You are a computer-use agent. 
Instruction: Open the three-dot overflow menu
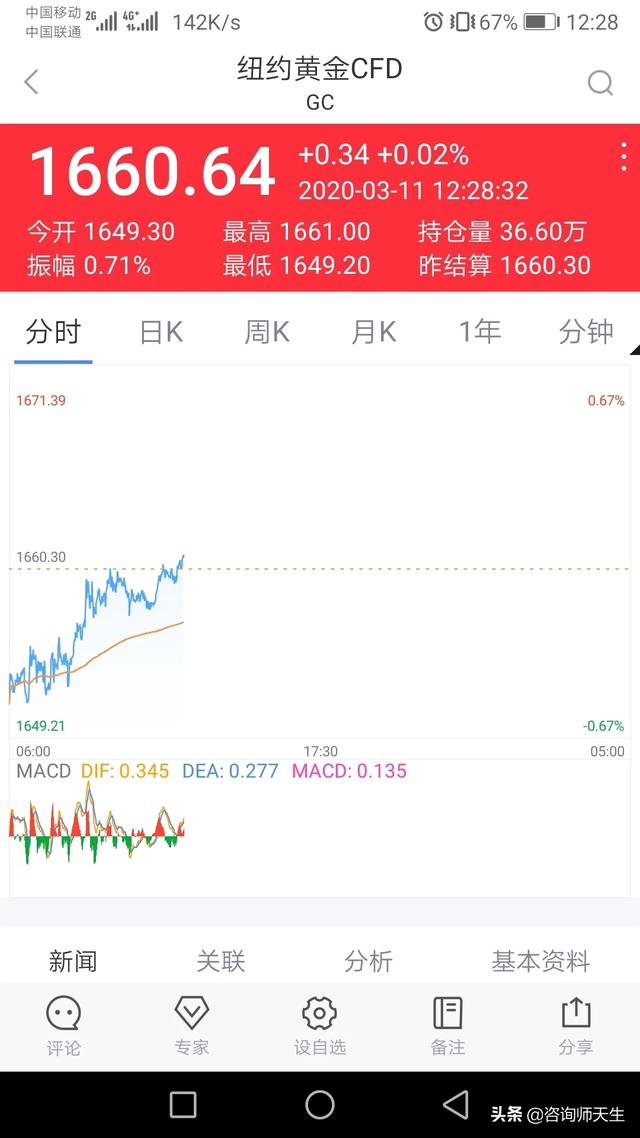click(623, 157)
